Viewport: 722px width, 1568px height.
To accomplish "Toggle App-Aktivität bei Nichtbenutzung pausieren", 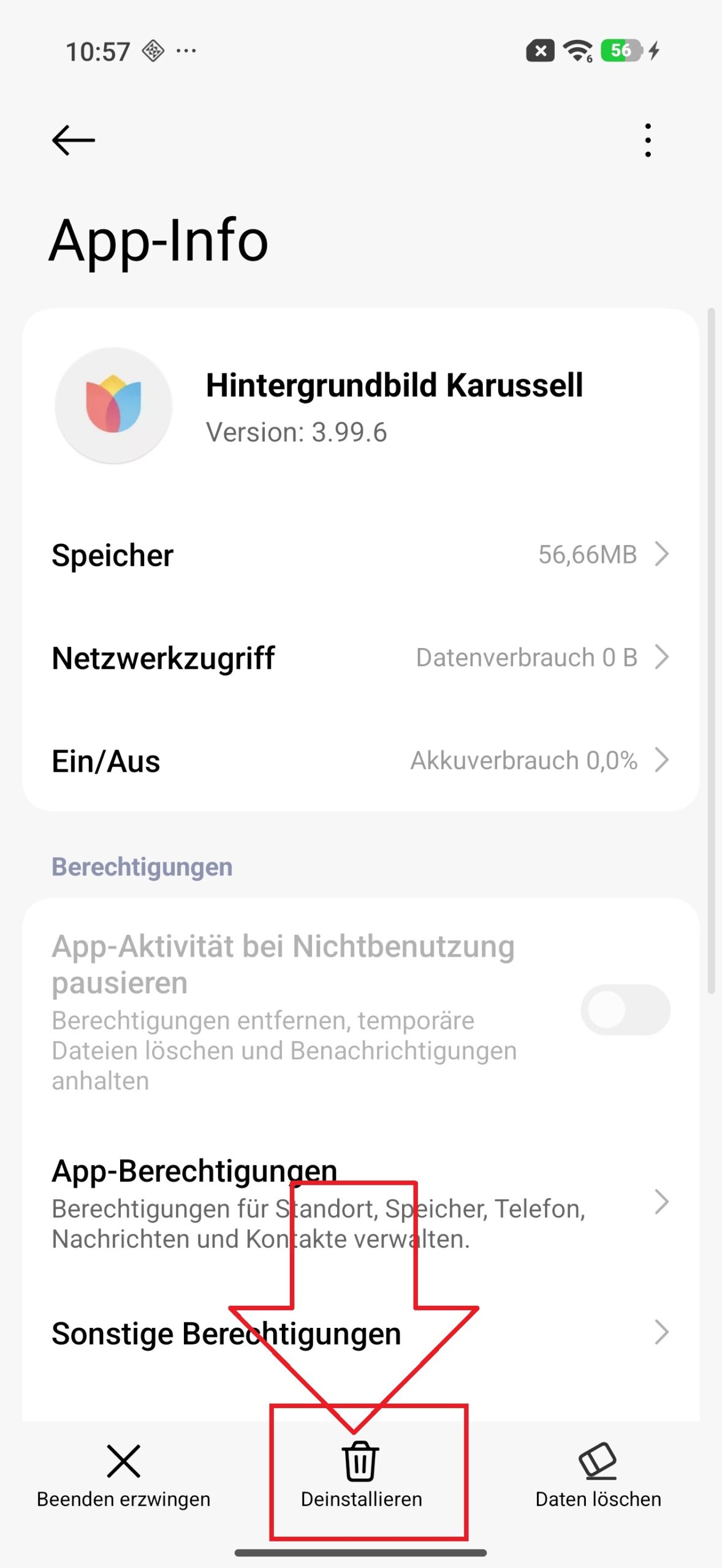I will (625, 1009).
